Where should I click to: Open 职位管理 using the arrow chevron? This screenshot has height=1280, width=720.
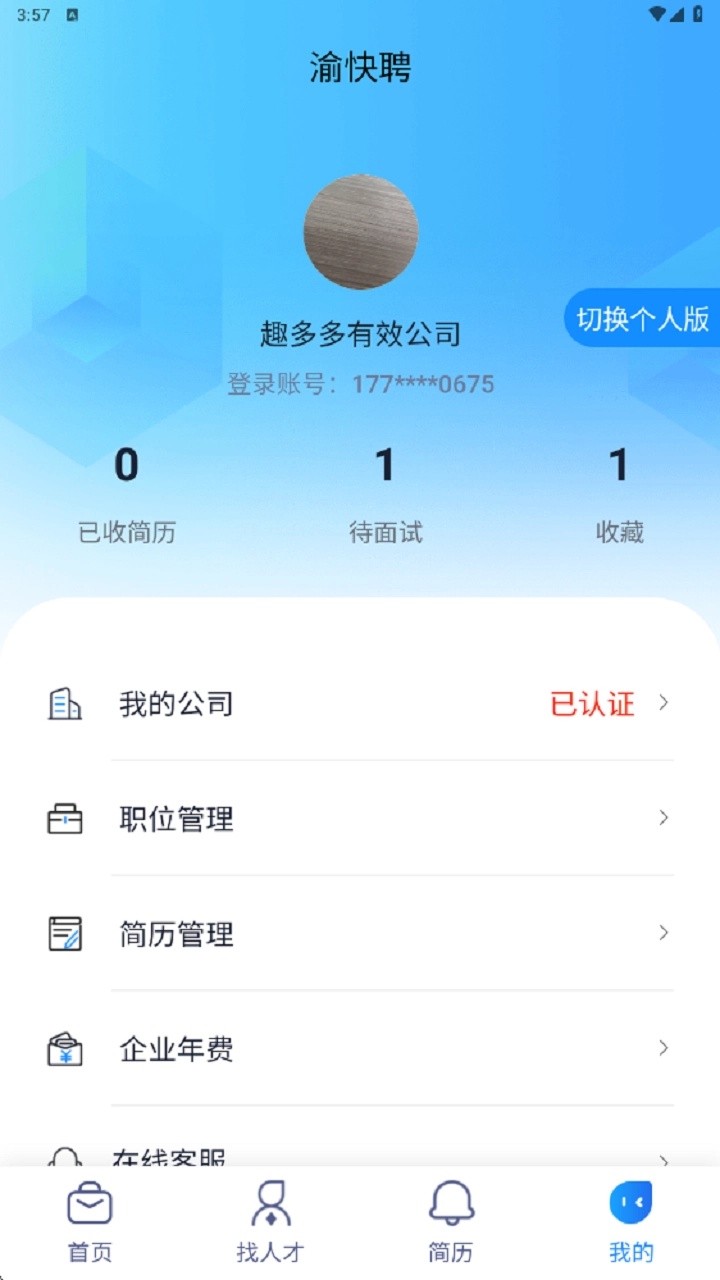[x=663, y=819]
